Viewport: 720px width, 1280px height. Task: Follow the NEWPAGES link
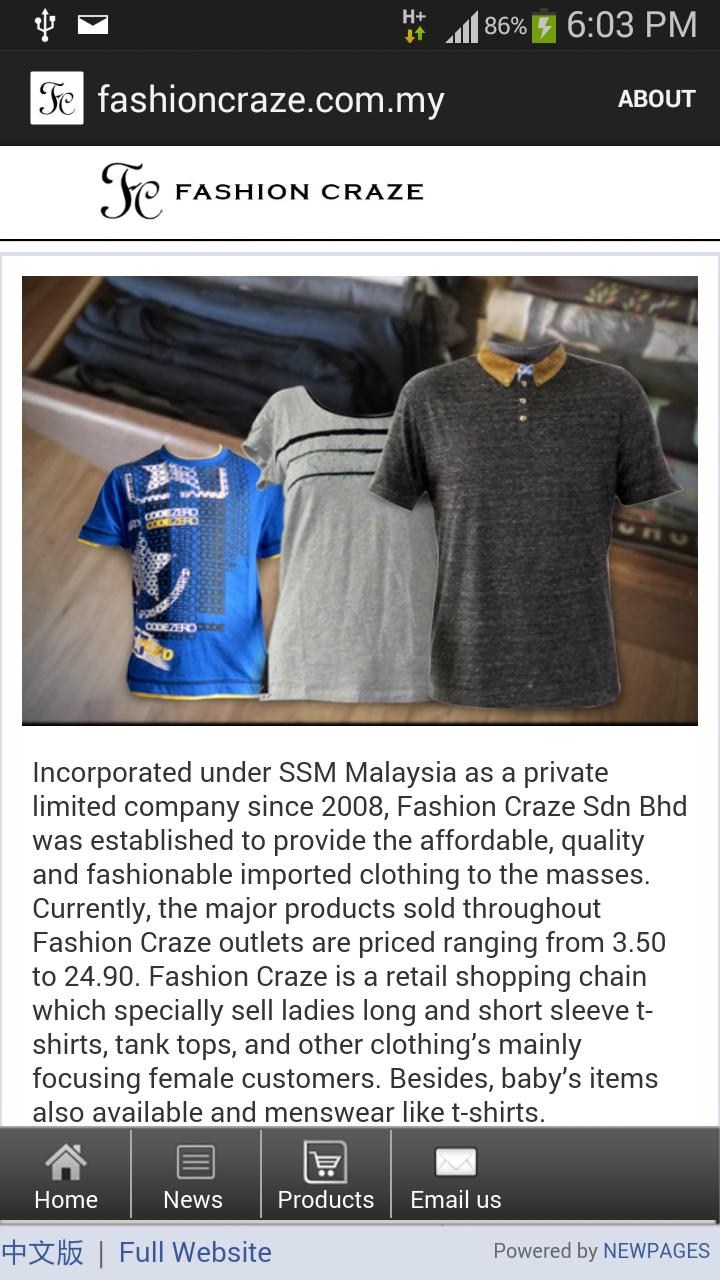(656, 1251)
